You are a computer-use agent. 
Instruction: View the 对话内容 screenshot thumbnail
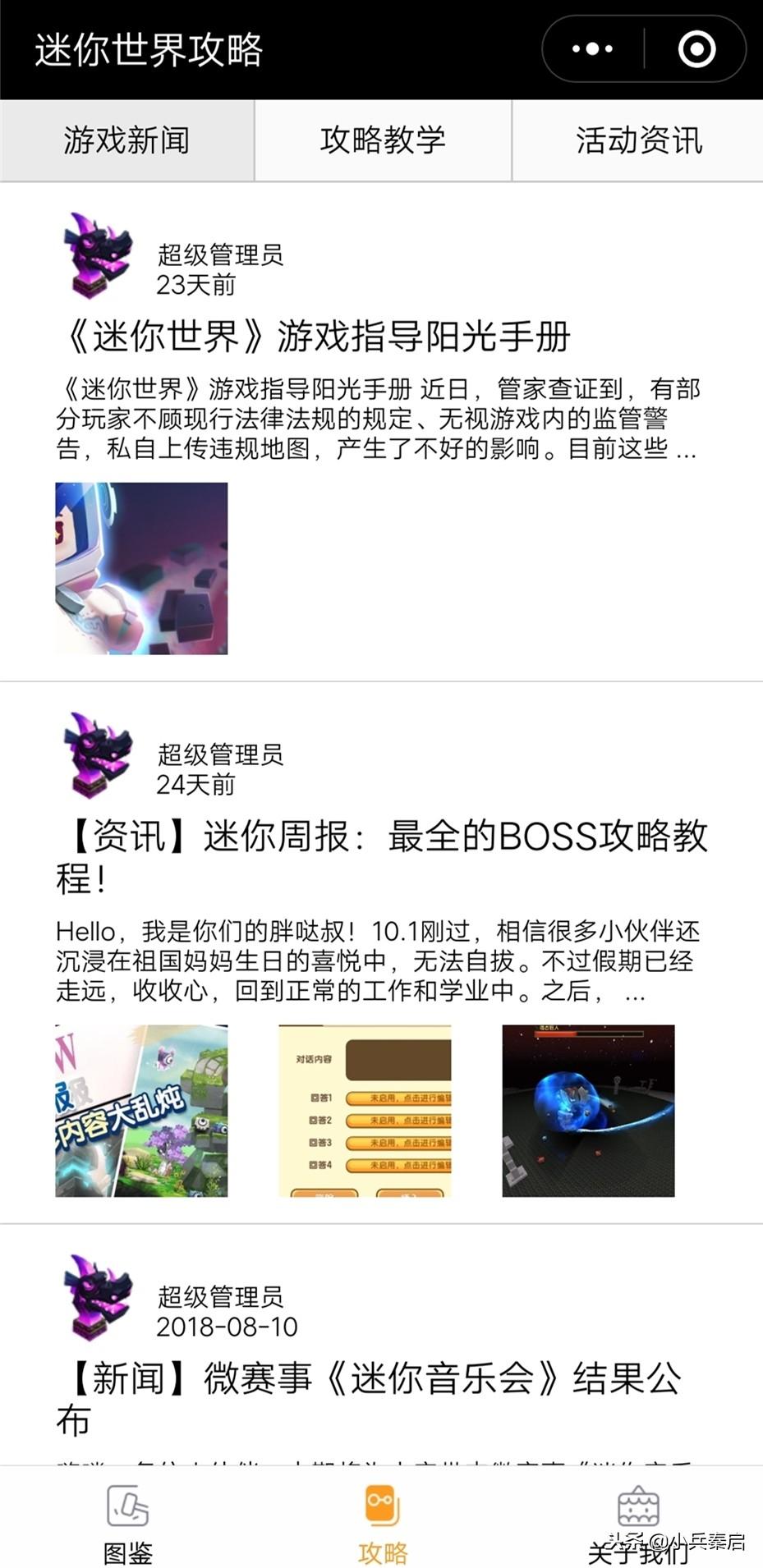pyautogui.click(x=365, y=1110)
